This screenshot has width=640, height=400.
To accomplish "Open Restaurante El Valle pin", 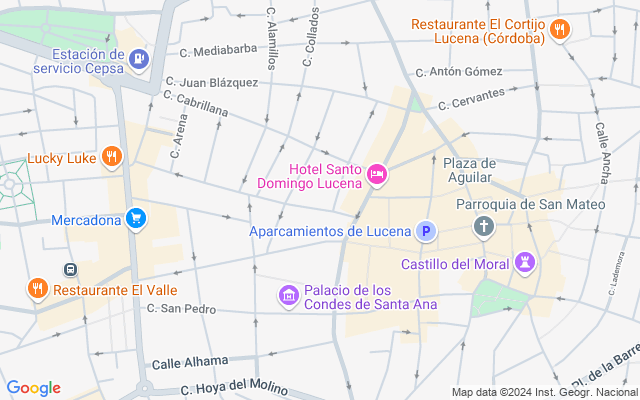I will tap(38, 289).
